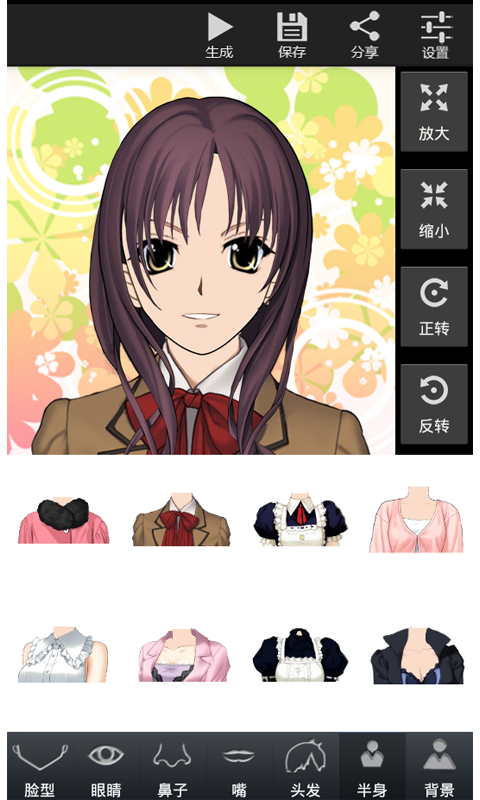Tap the 生成 generate button

[x=220, y=35]
